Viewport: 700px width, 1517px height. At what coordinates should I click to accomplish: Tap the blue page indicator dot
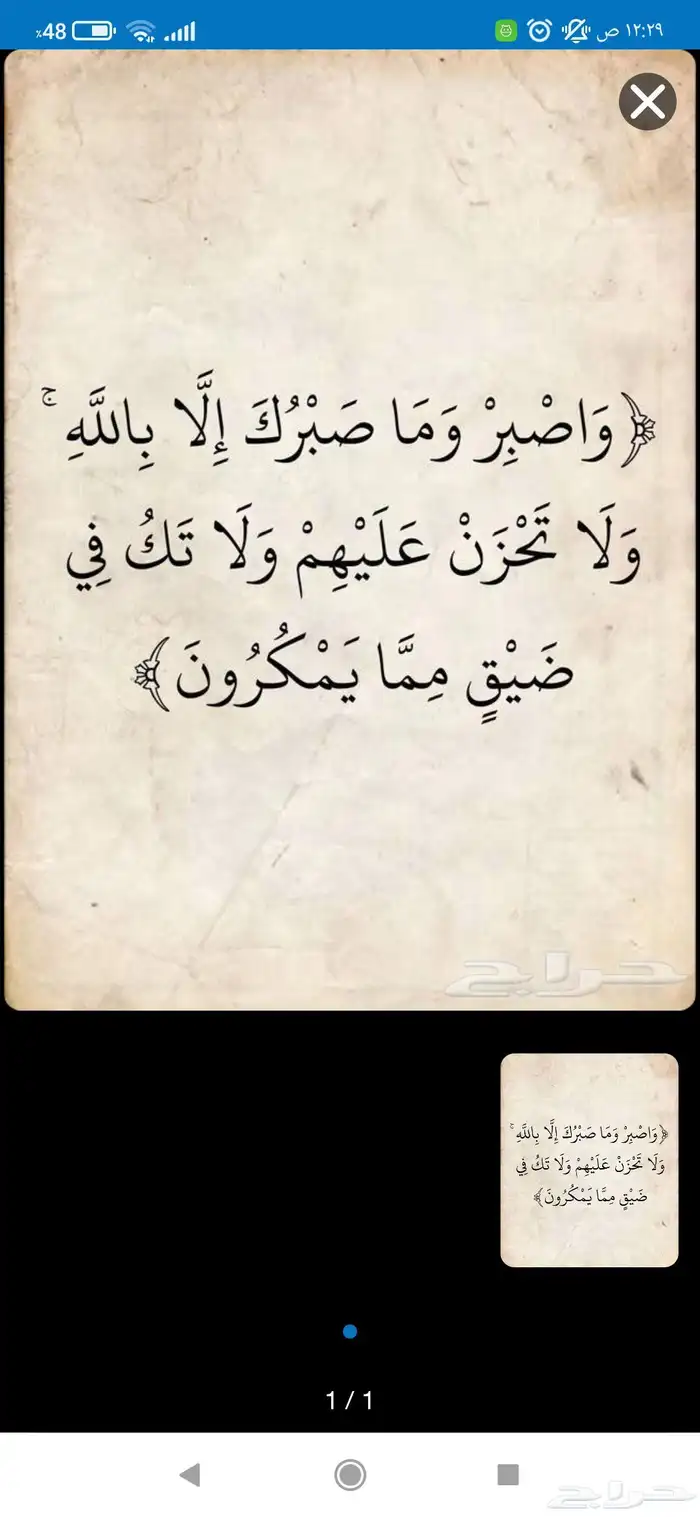click(x=350, y=1331)
